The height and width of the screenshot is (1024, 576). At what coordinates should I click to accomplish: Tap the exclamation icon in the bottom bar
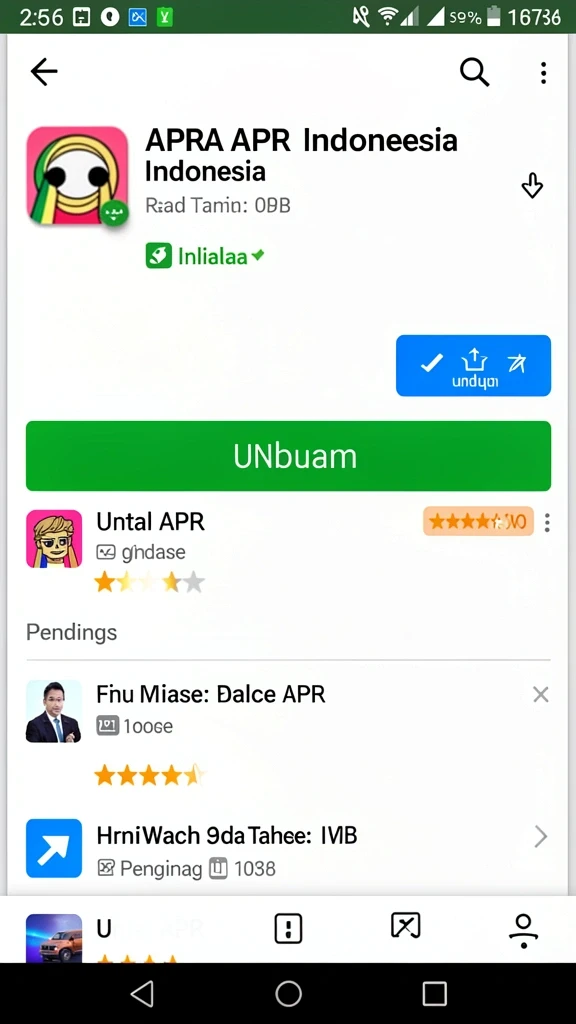click(288, 928)
